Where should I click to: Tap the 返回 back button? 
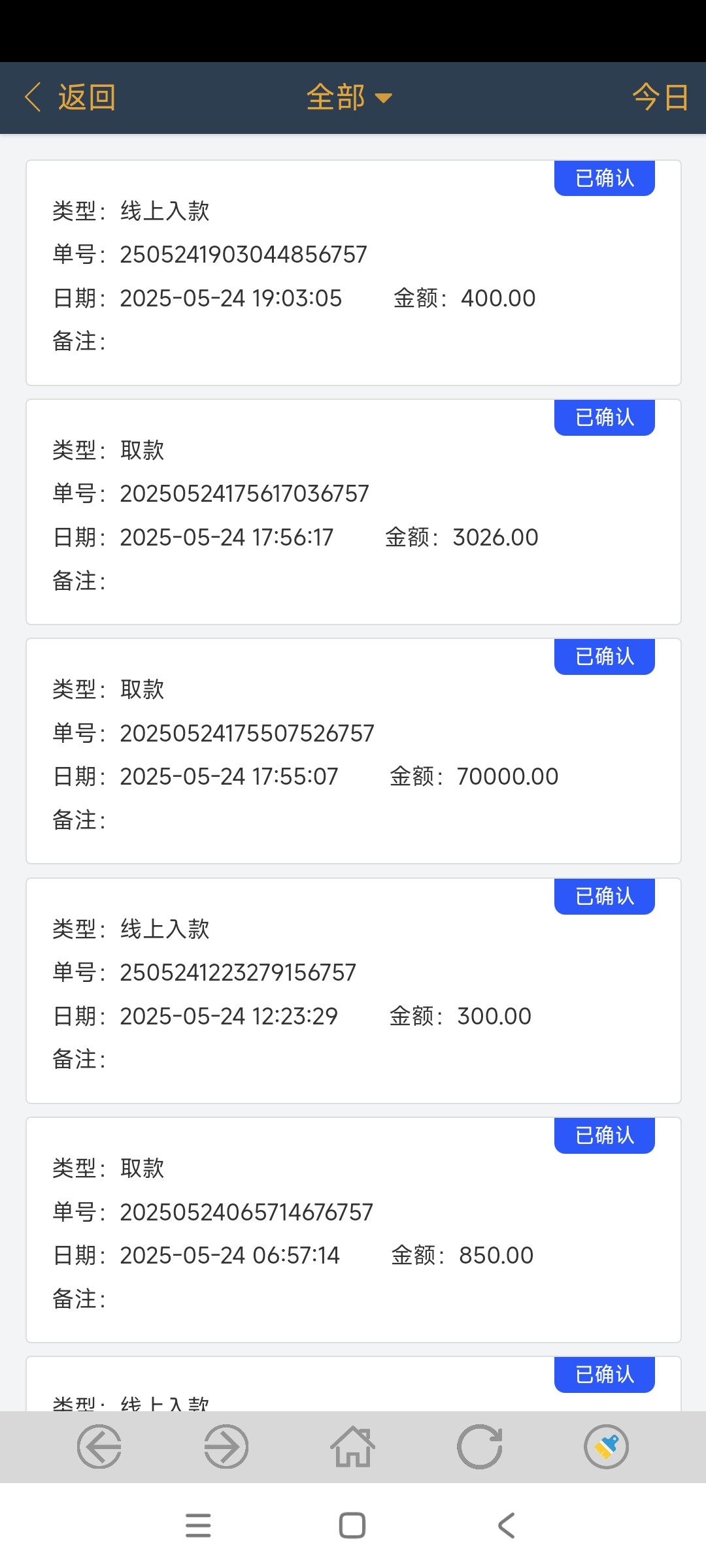[71, 98]
